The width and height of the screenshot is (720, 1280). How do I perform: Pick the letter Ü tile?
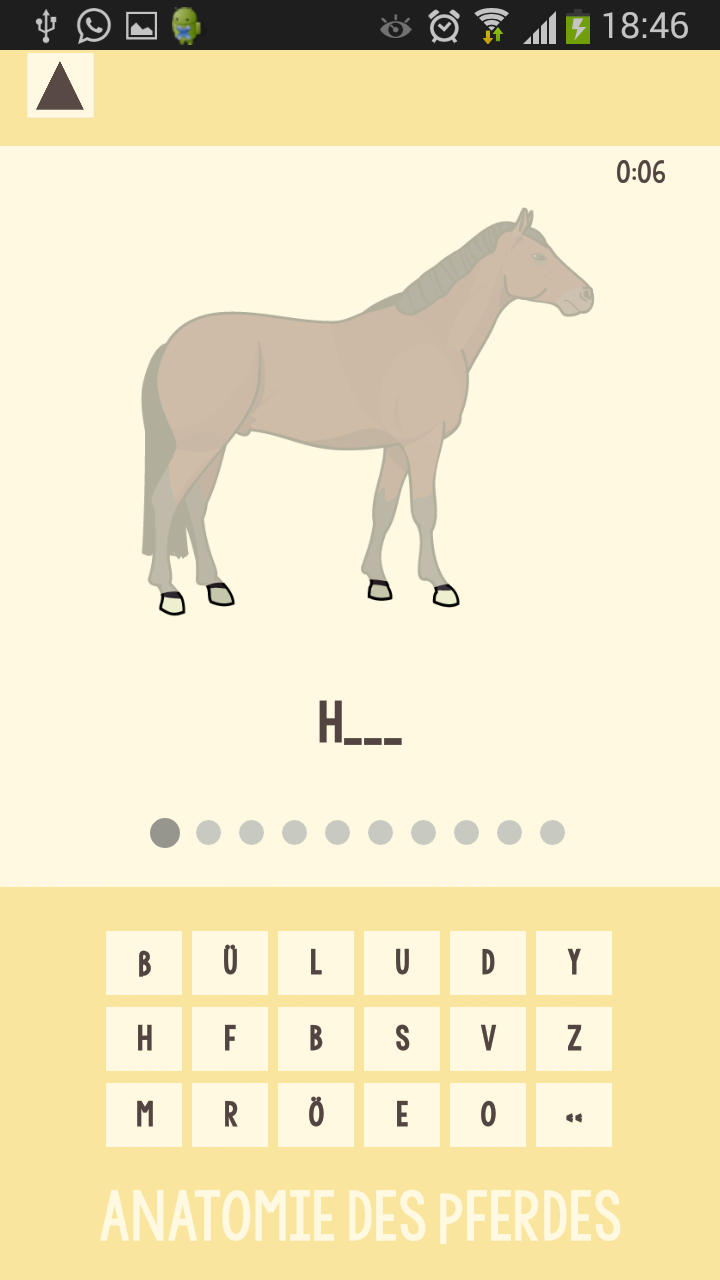tap(230, 962)
